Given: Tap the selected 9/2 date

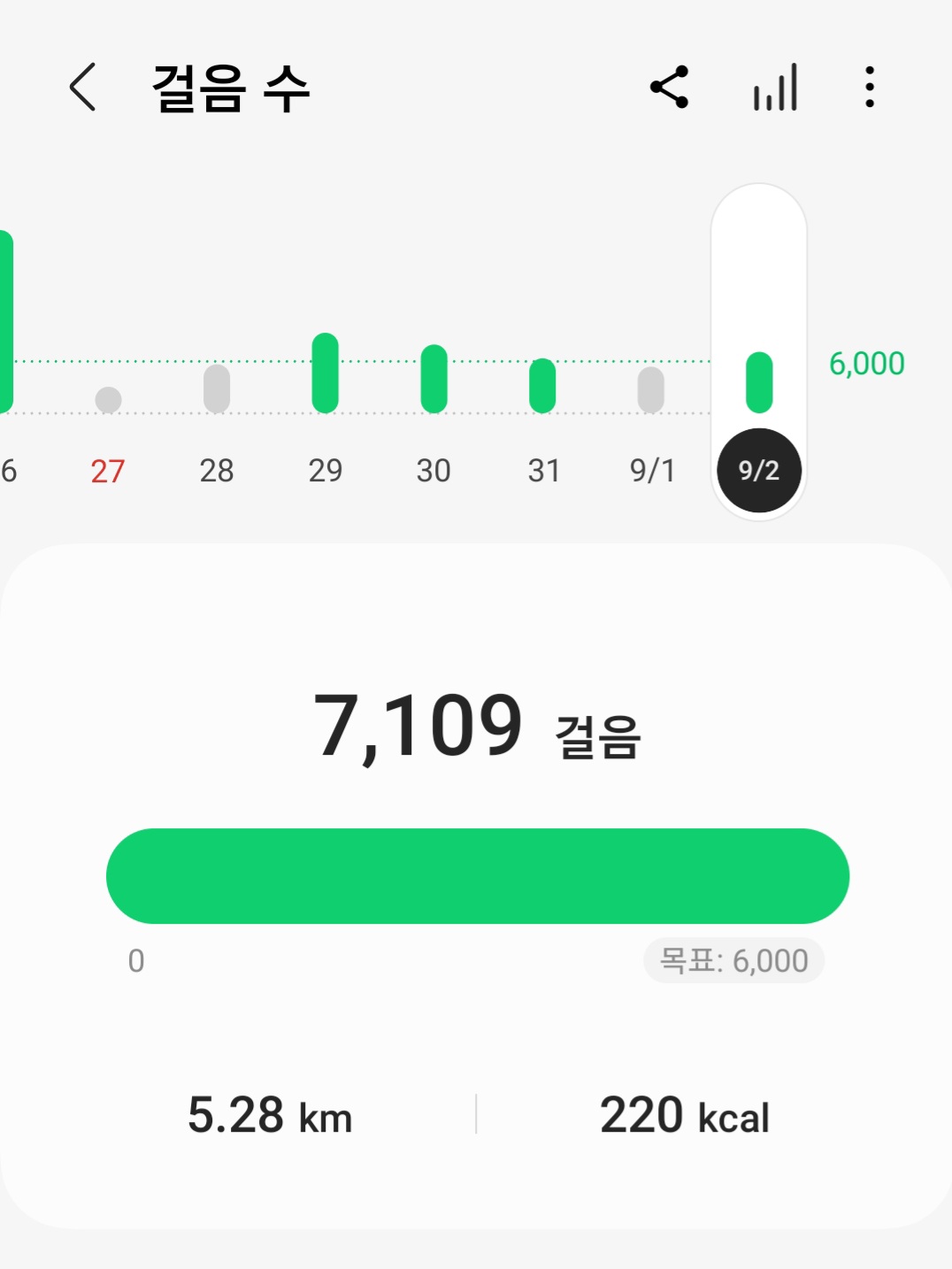Looking at the screenshot, I should [759, 470].
